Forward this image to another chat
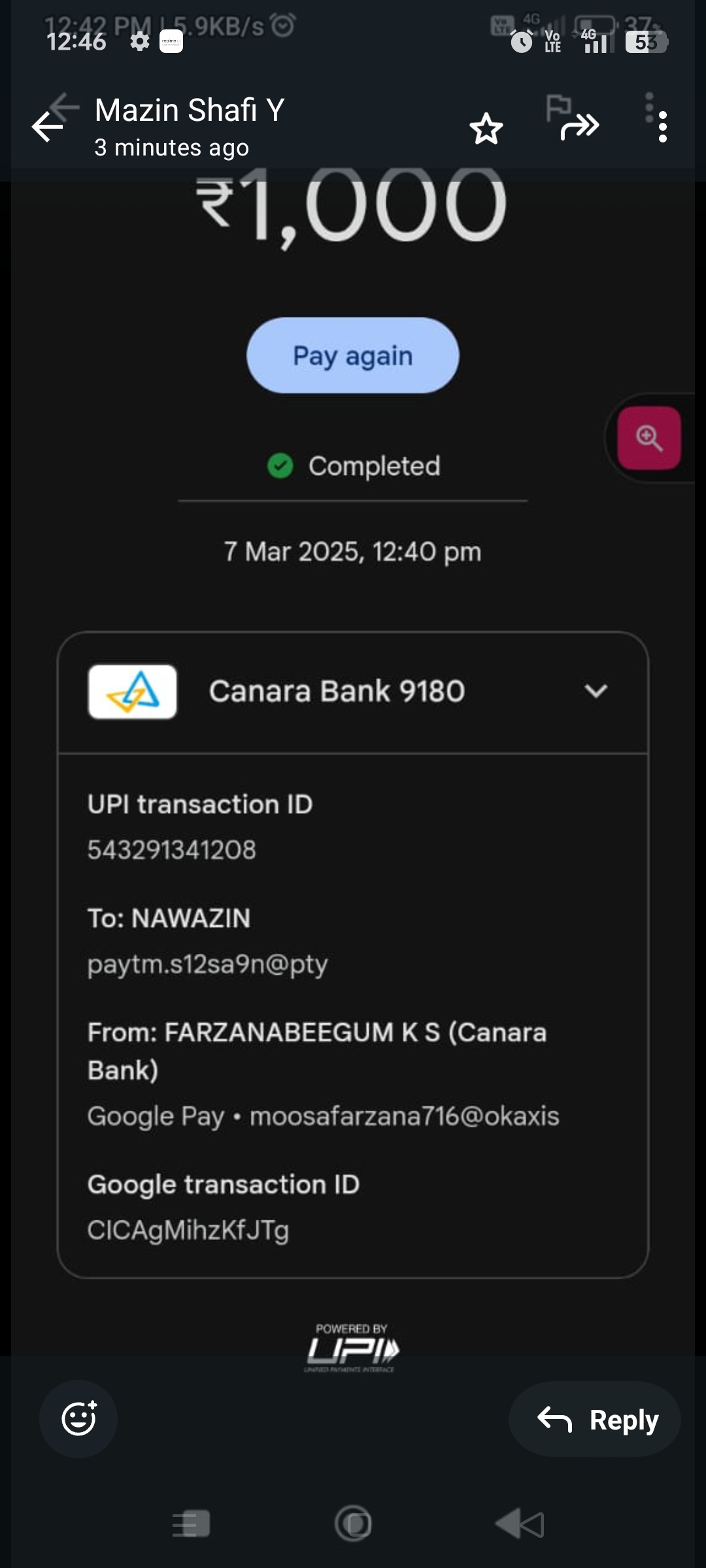 (579, 127)
